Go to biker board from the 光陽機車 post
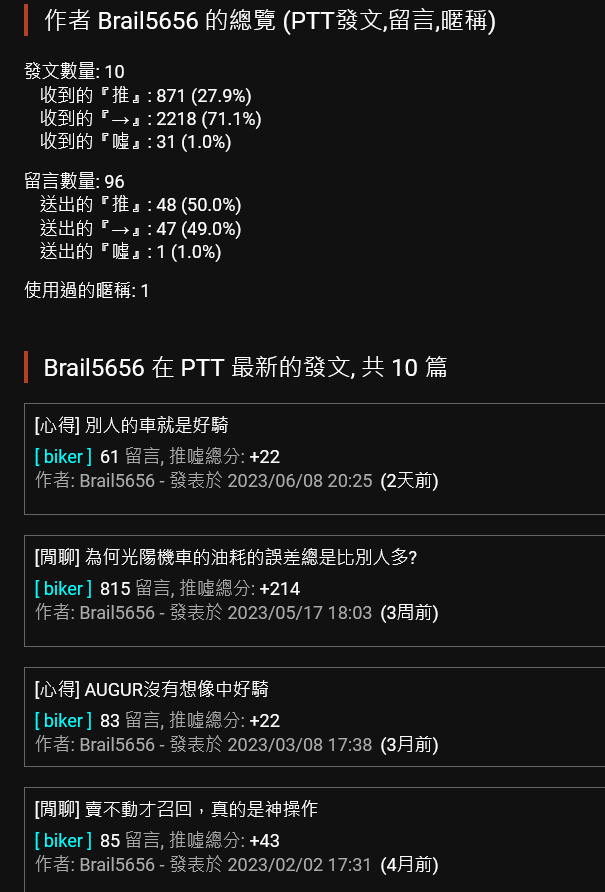Screen dimensions: 605x892 point(63,589)
